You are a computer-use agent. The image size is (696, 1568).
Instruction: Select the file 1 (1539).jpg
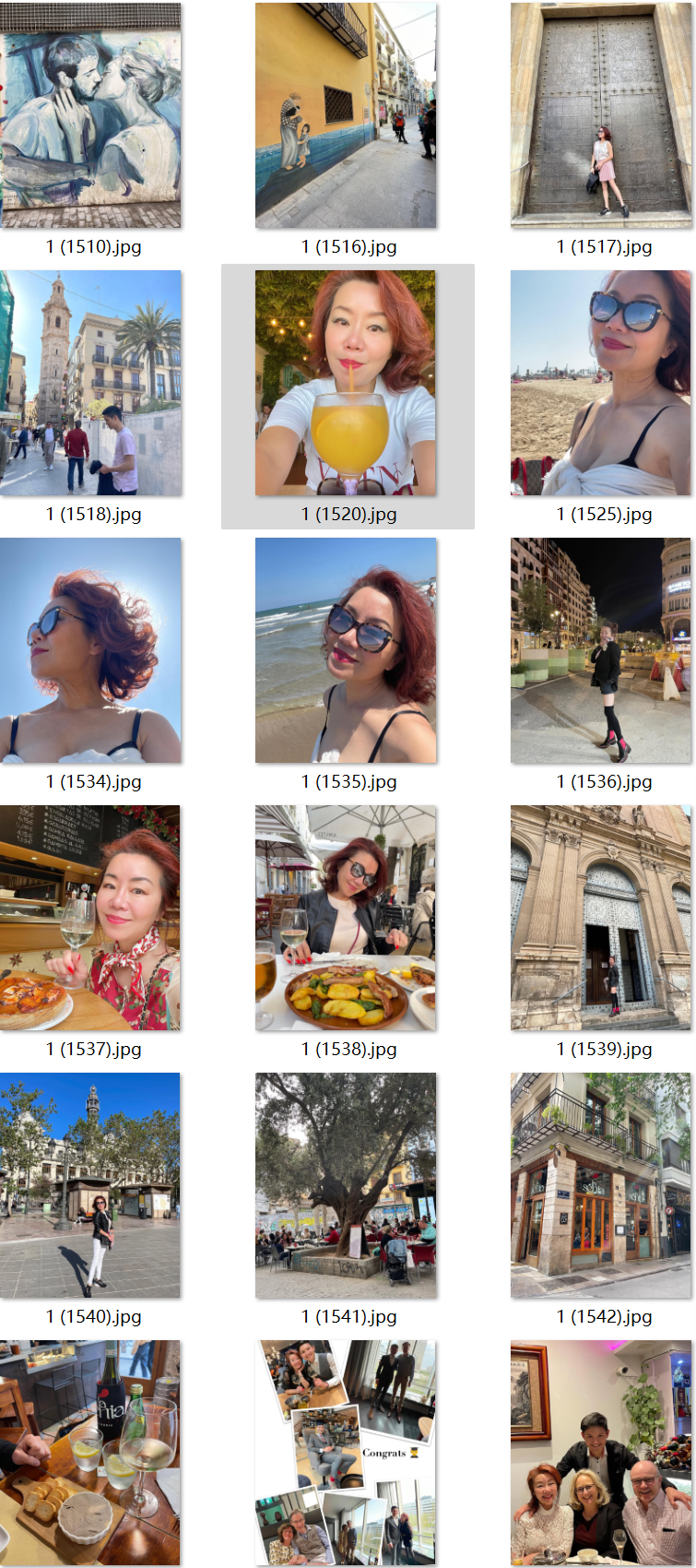(x=601, y=918)
